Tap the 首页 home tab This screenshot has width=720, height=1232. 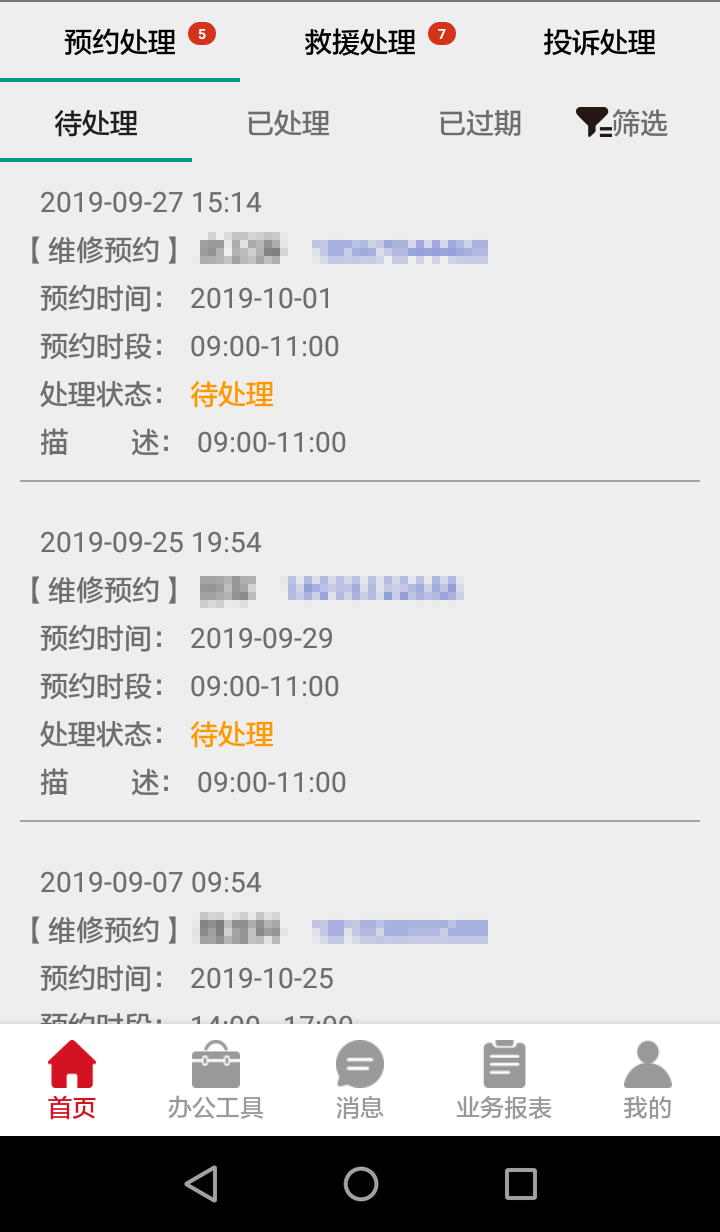(72, 1080)
